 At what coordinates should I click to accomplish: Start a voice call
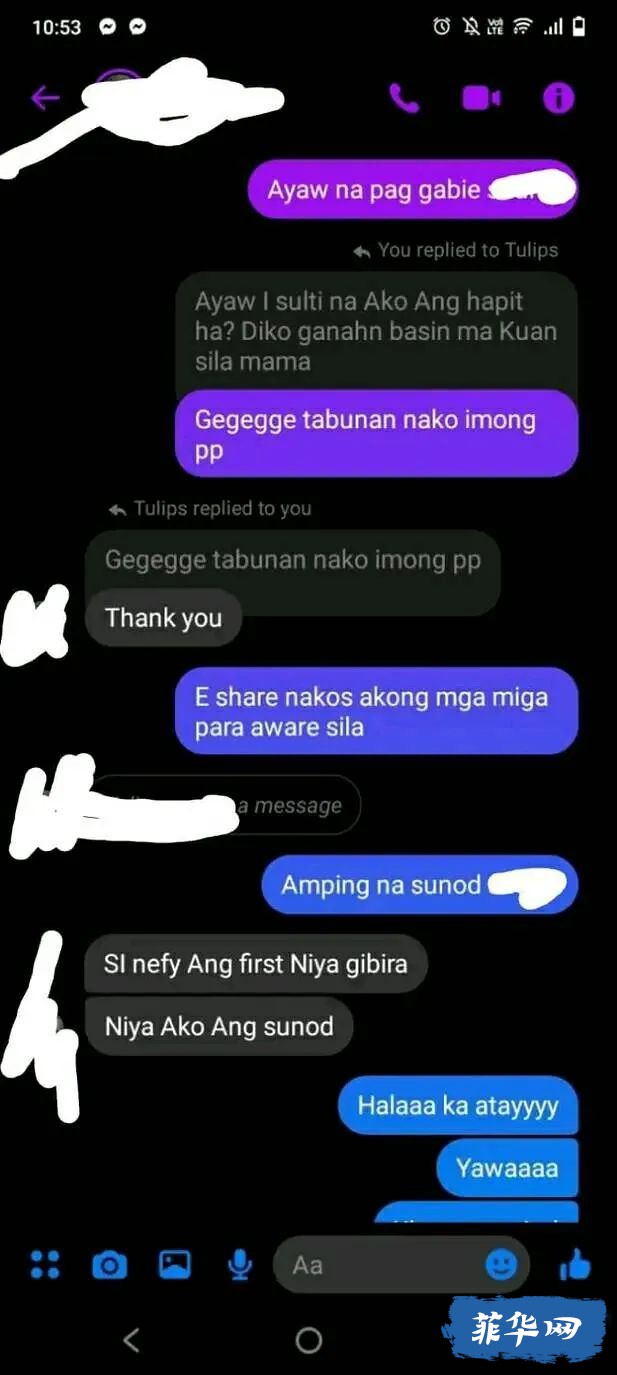[404, 98]
